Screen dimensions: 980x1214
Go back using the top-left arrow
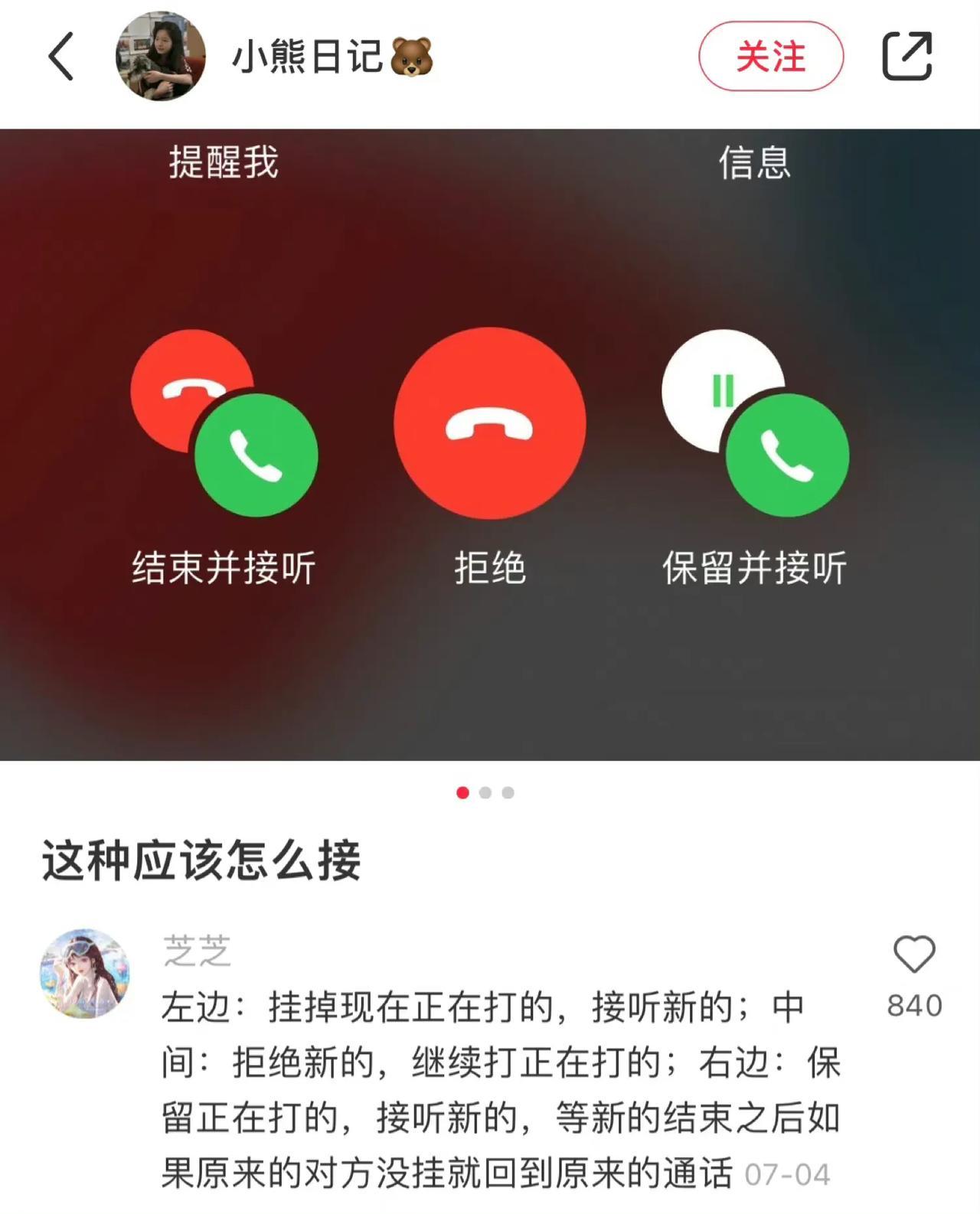pyautogui.click(x=61, y=56)
